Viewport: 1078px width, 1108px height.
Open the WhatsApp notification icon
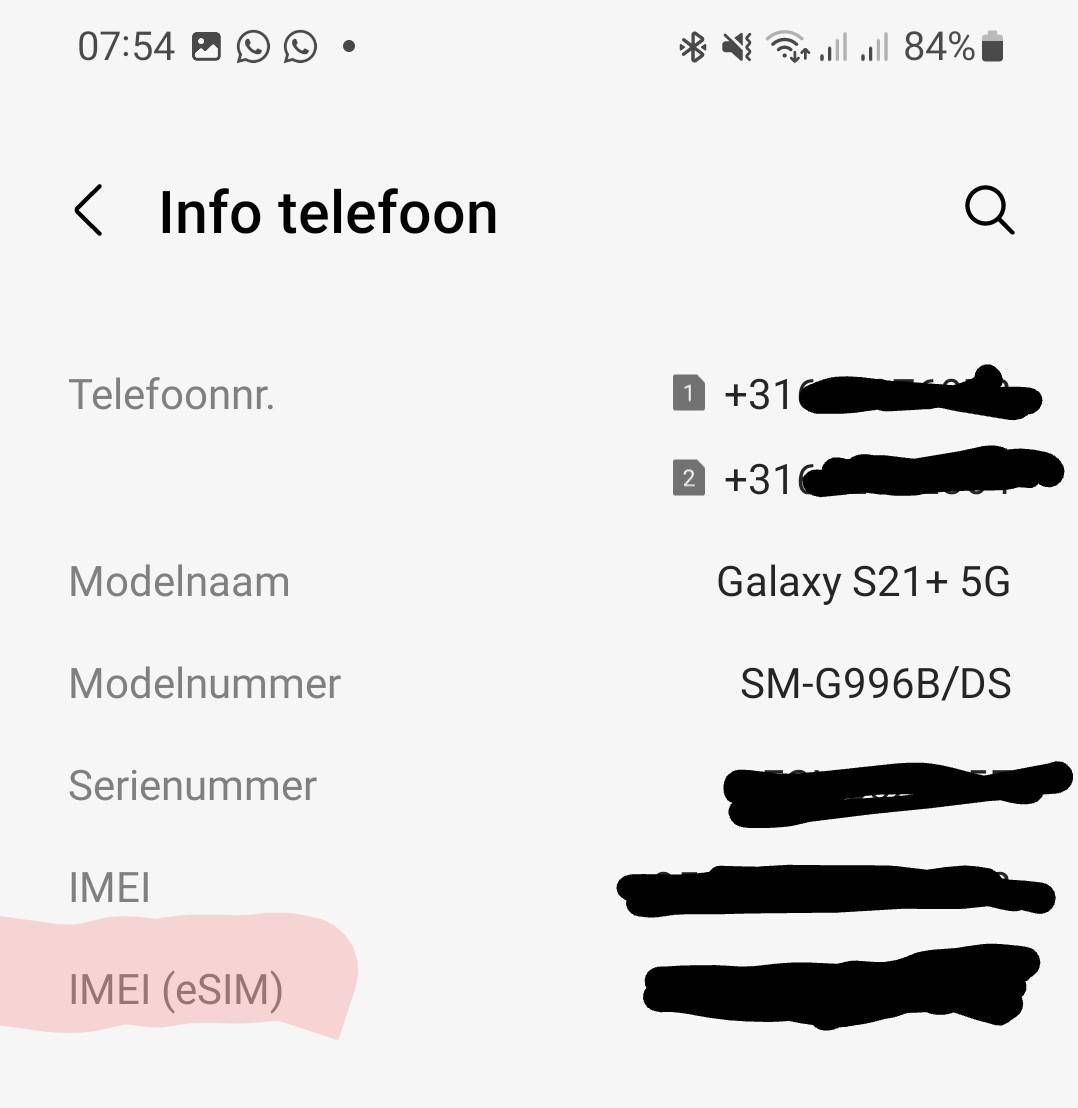pos(252,46)
